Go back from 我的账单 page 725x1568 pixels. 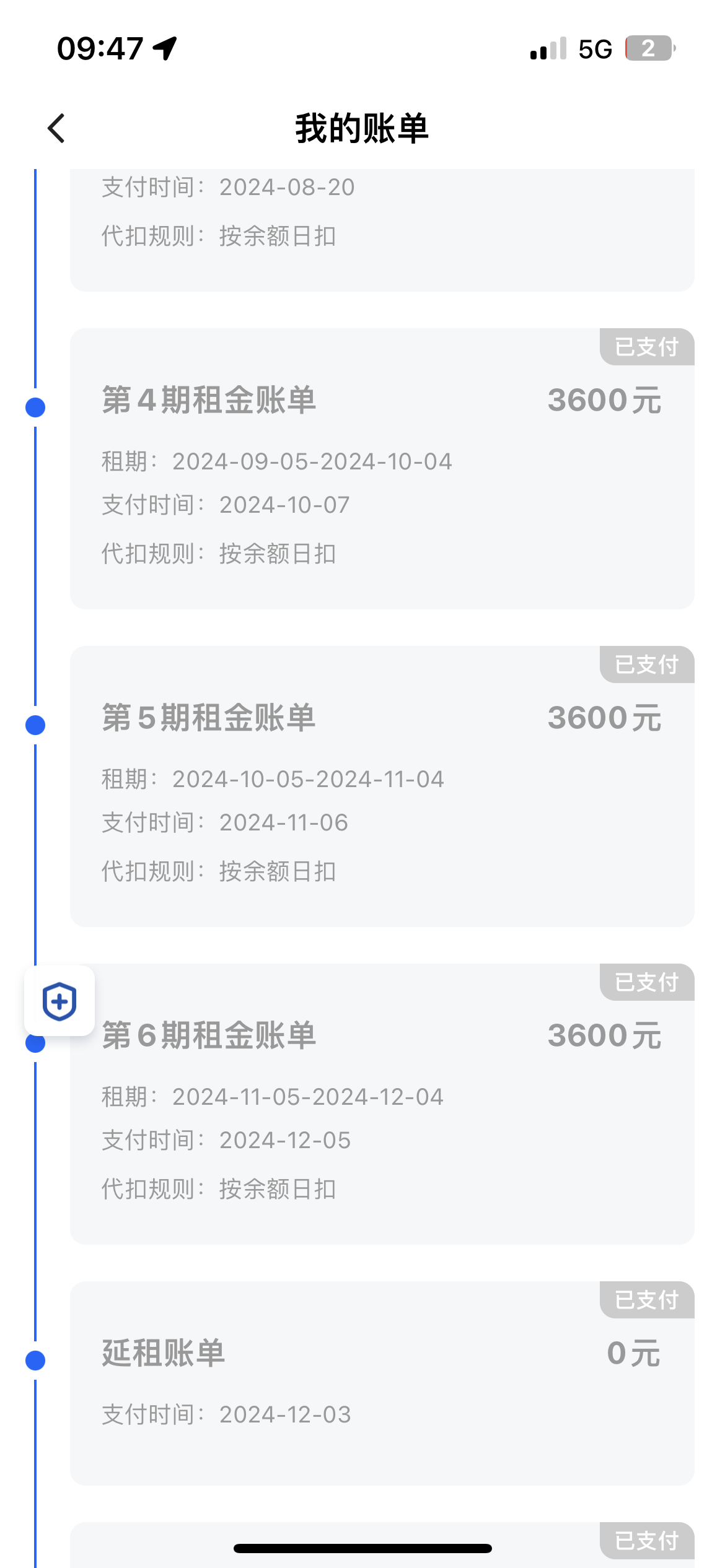tap(56, 128)
